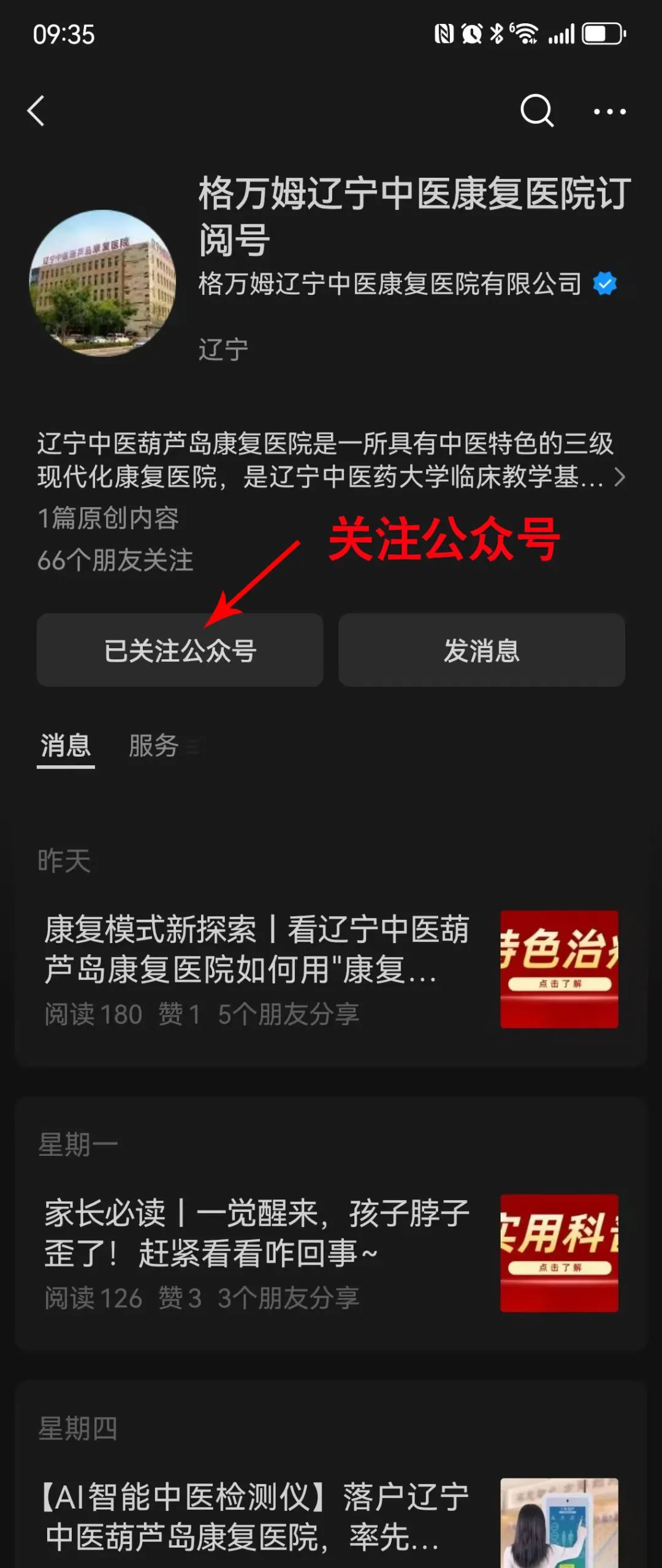The image size is (662, 1568).
Task: Tap the blue verification badge
Action: coord(606,283)
